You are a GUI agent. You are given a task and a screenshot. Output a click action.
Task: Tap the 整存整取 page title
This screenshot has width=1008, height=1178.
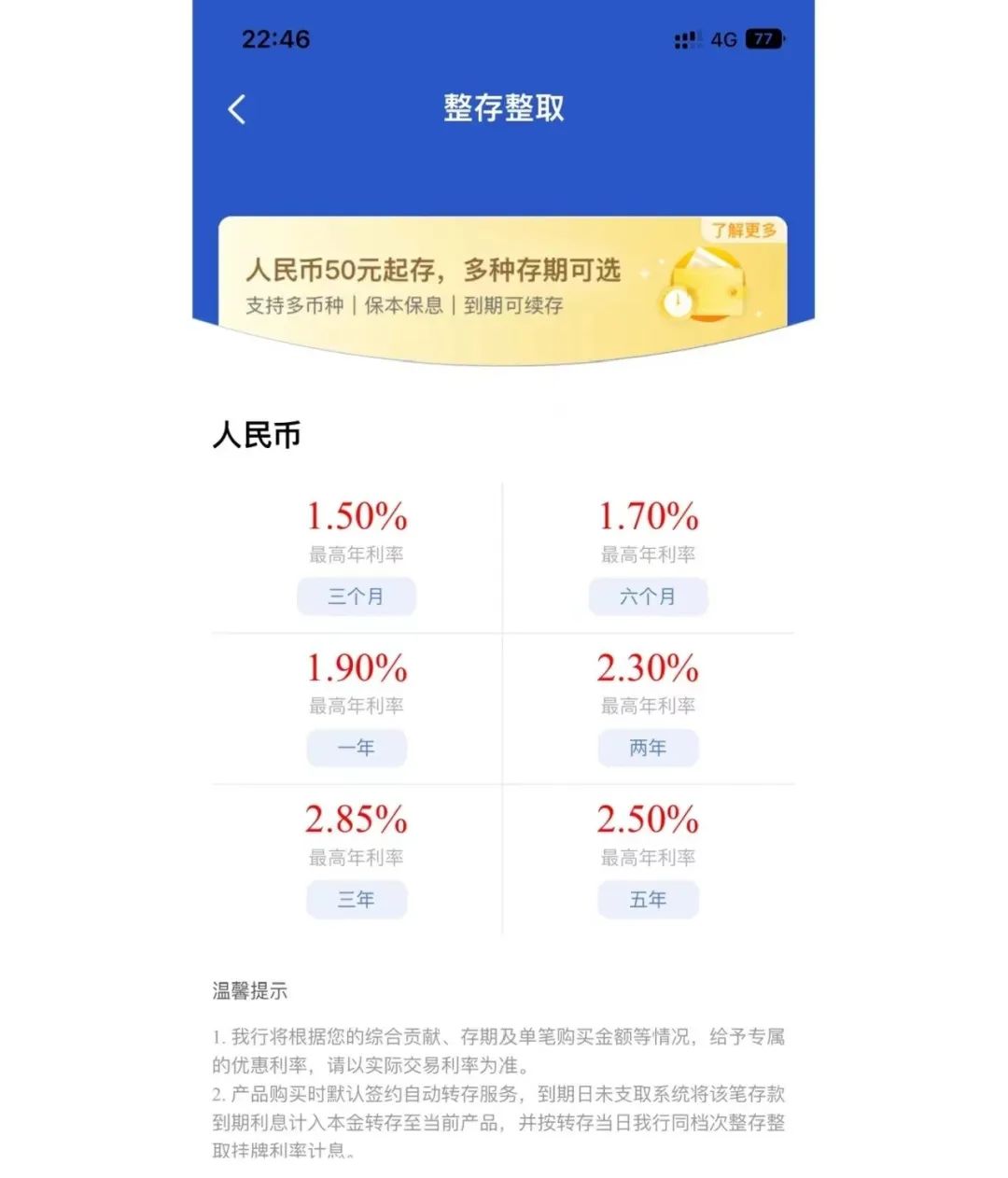point(504,109)
